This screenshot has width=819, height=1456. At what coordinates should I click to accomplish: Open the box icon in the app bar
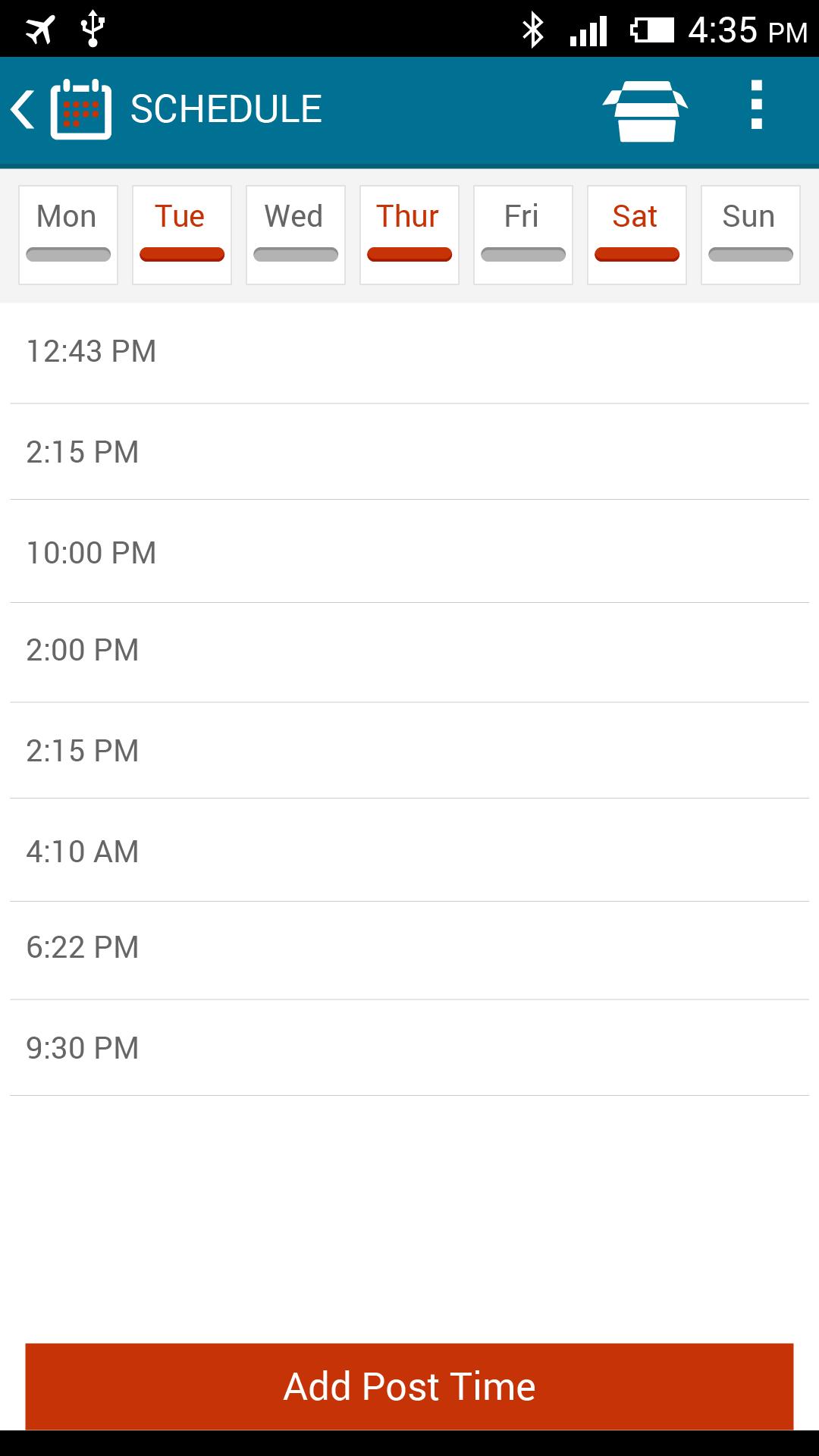pos(645,110)
